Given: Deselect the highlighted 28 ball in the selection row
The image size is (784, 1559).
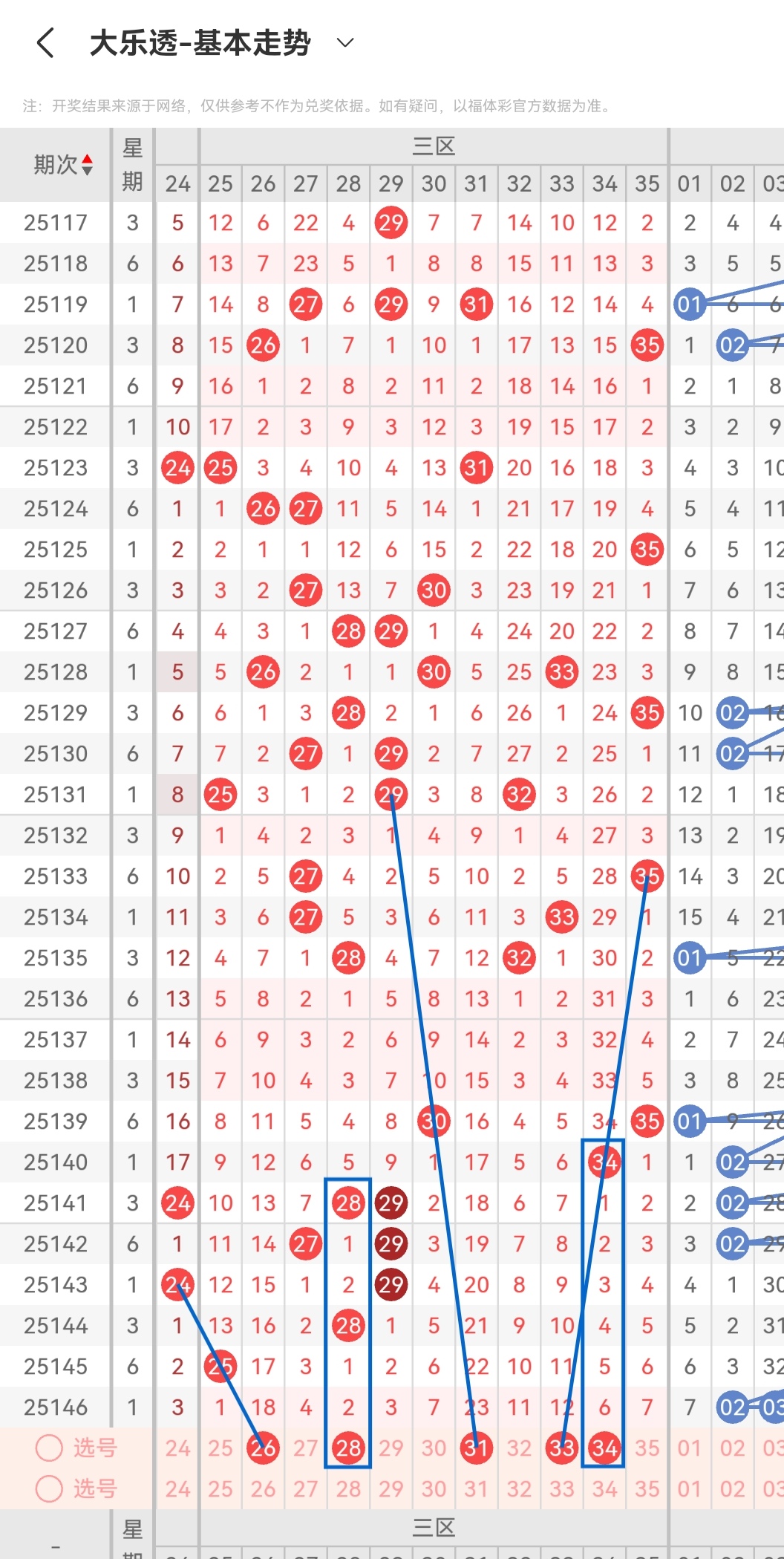Looking at the screenshot, I should (x=348, y=1448).
